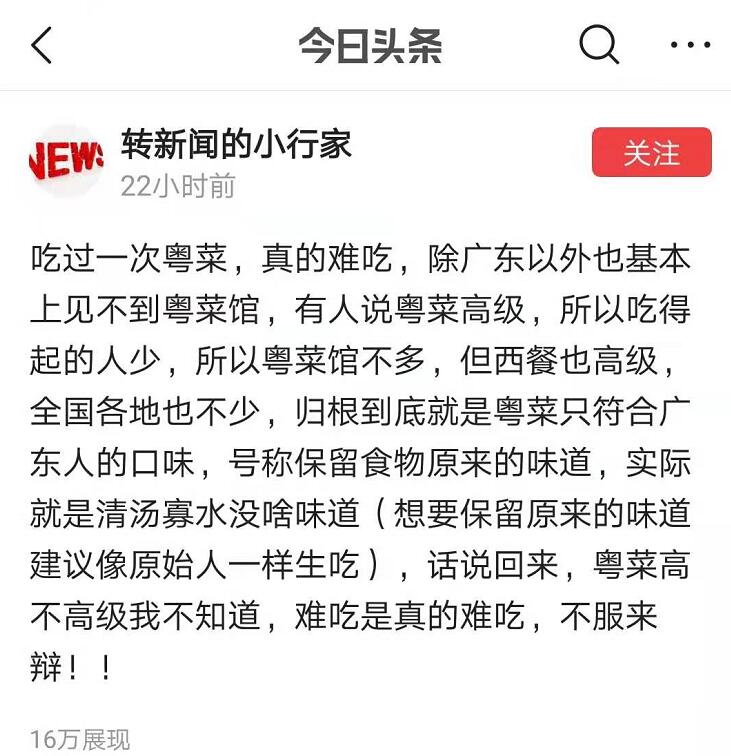This screenshot has width=731, height=756.
Task: Go back using the top-left arrow
Action: [x=42, y=46]
